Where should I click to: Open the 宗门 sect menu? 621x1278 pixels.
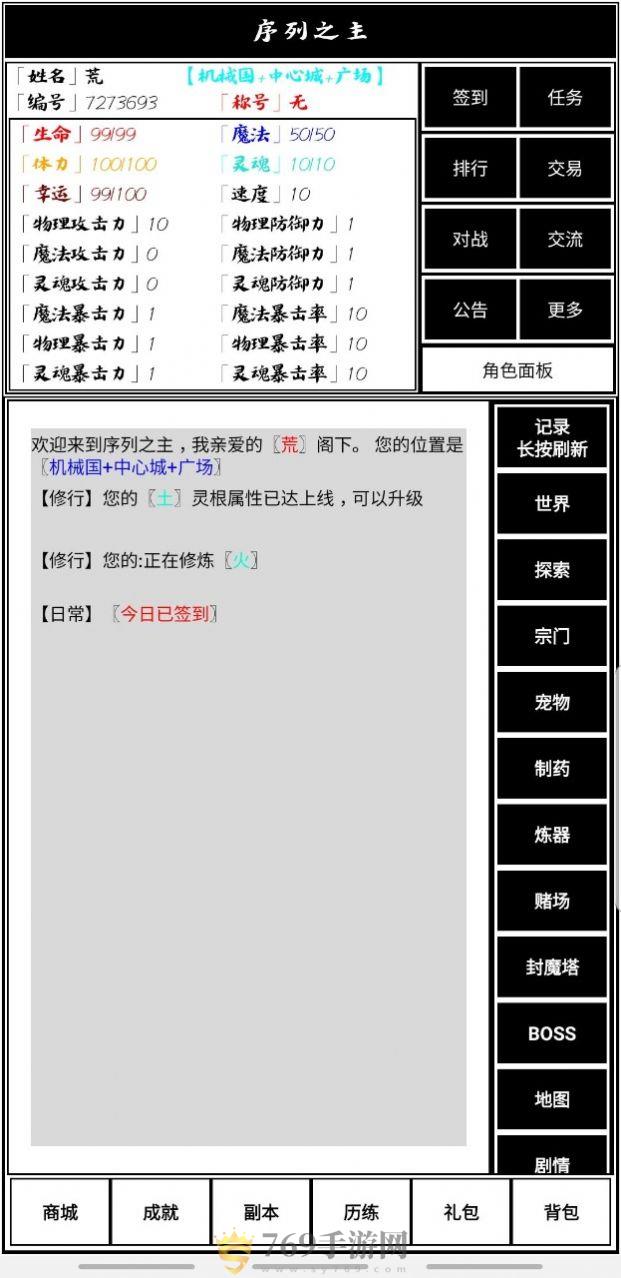(551, 636)
